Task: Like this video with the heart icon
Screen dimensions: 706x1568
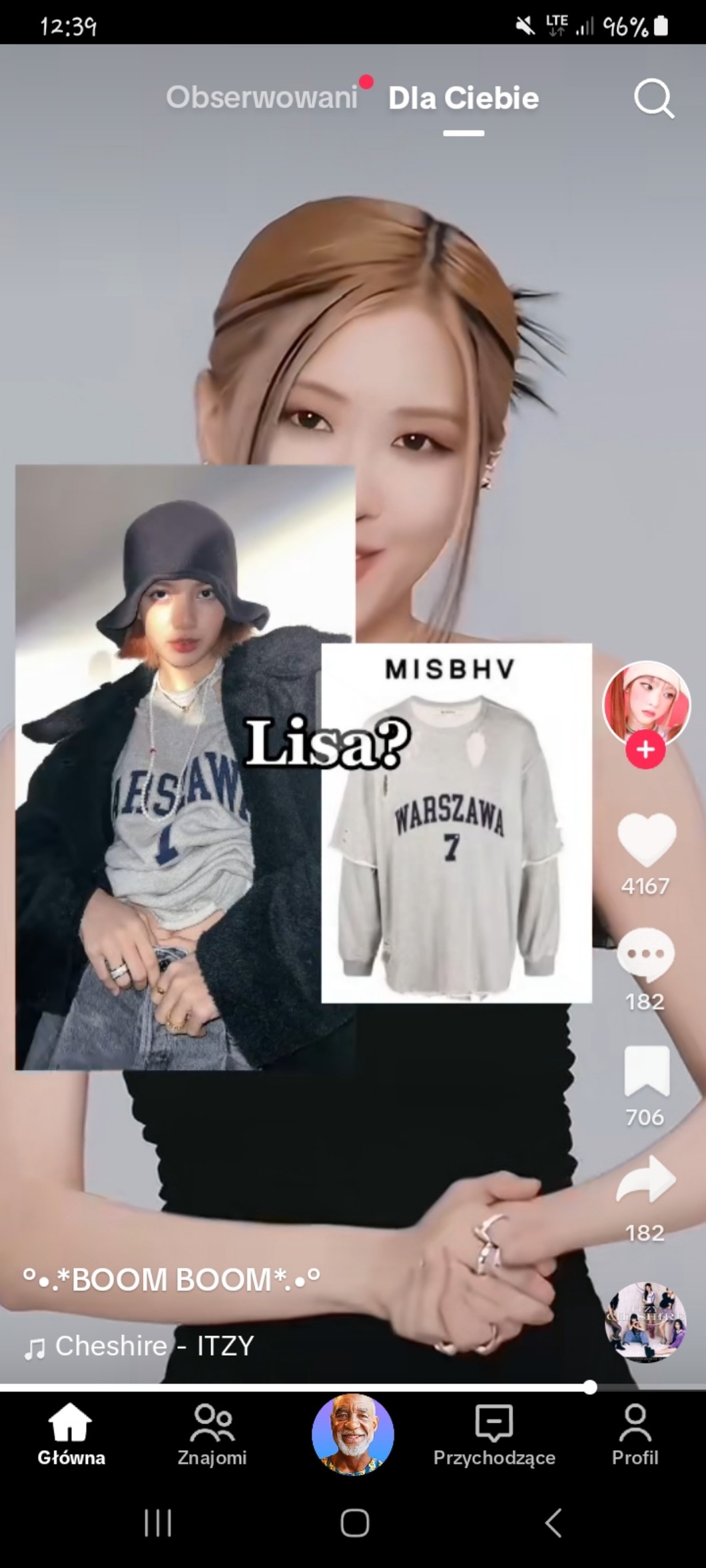Action: click(646, 841)
